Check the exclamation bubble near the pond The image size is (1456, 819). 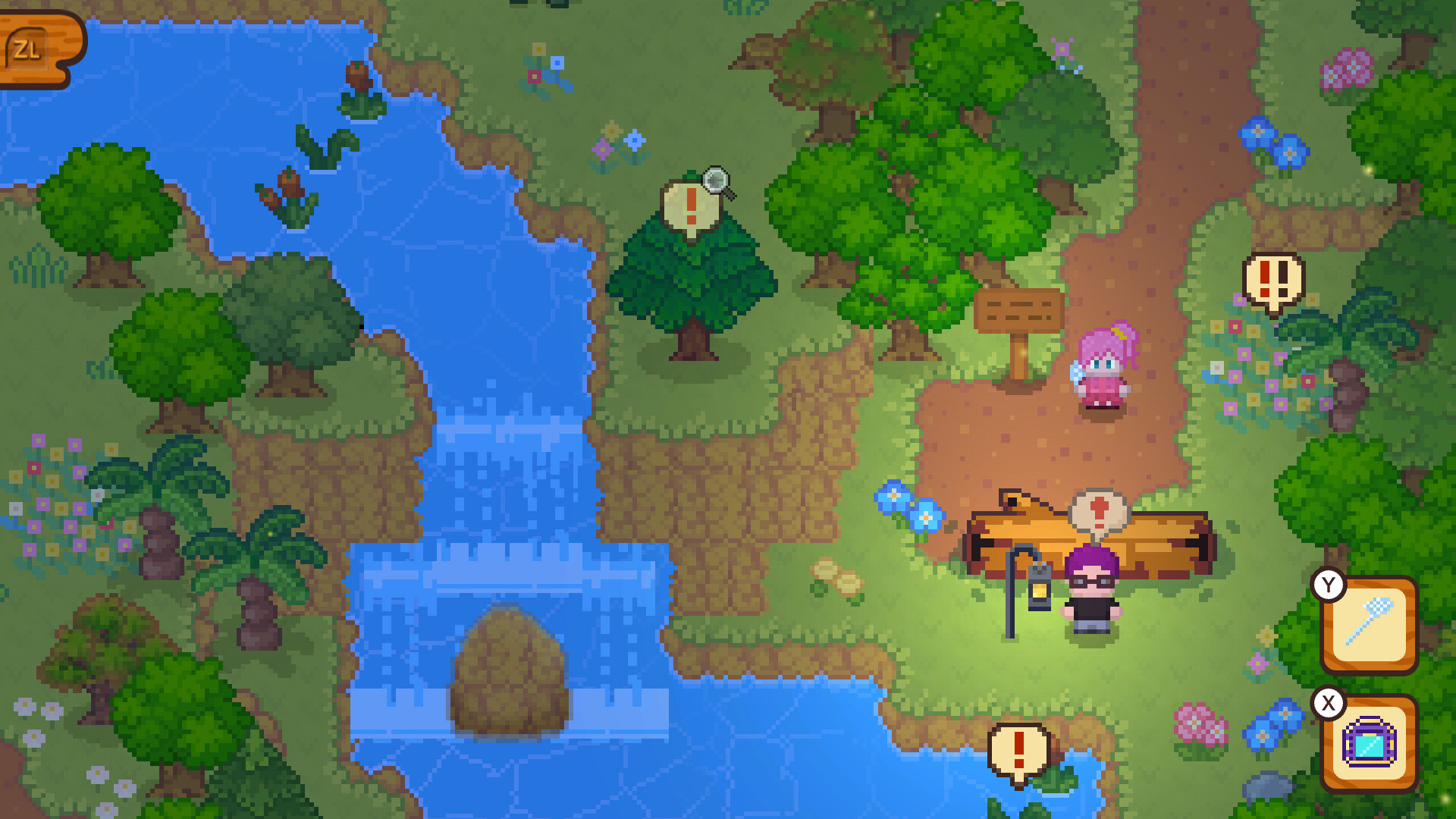[1020, 753]
